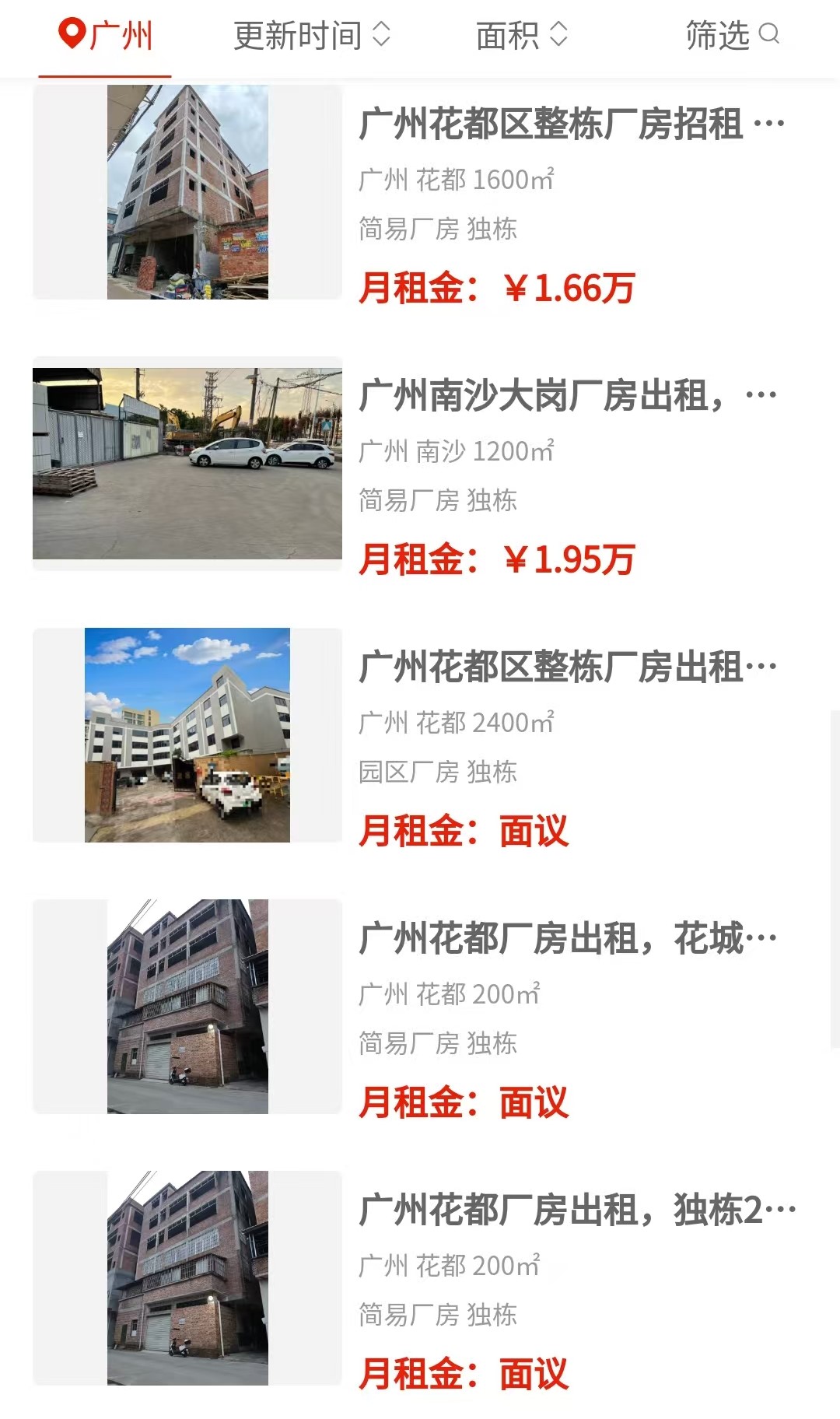The height and width of the screenshot is (1419, 840).
Task: Open the 筛选 filter options
Action: [x=731, y=36]
